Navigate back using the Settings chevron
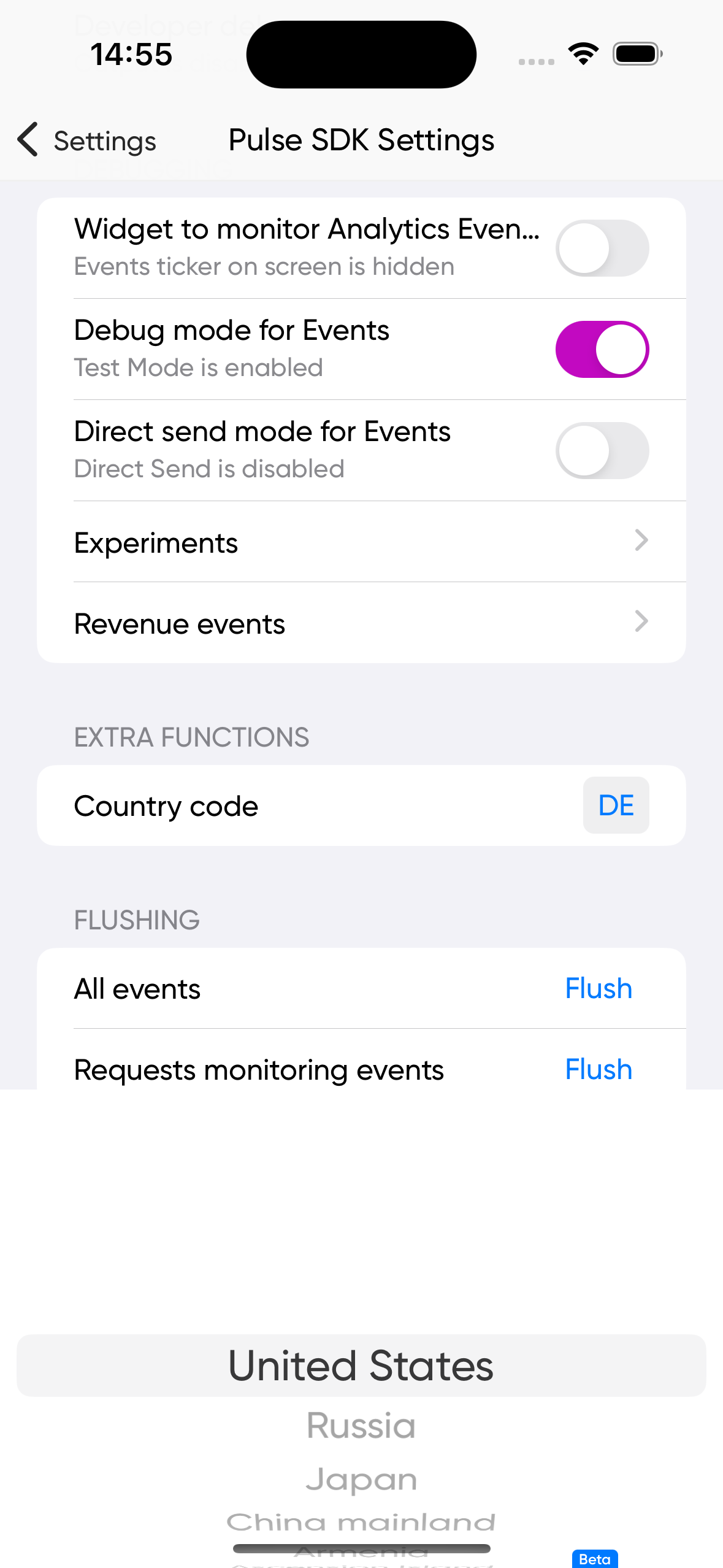The height and width of the screenshot is (1568, 723). (86, 140)
